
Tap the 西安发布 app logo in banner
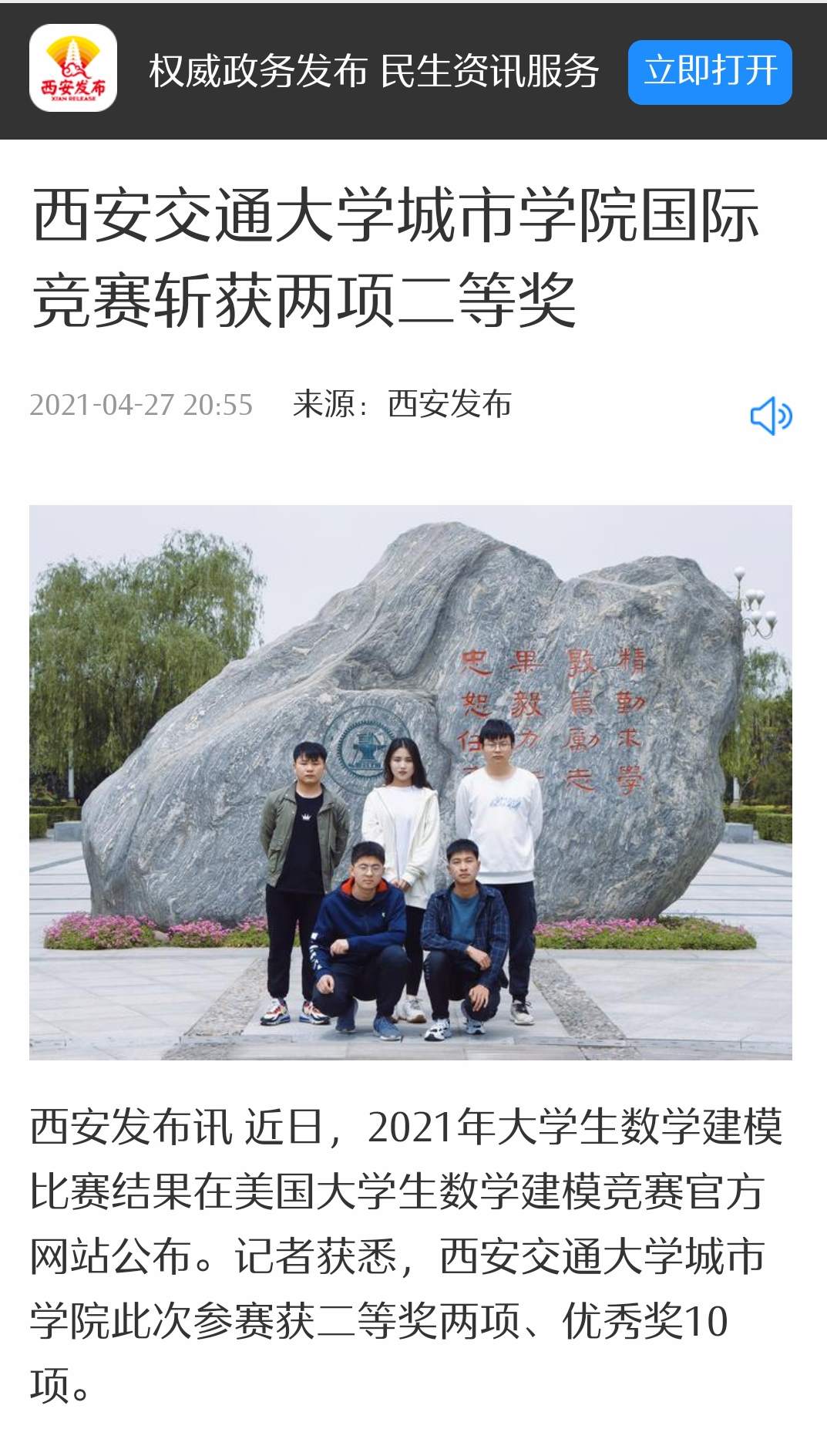click(73, 69)
